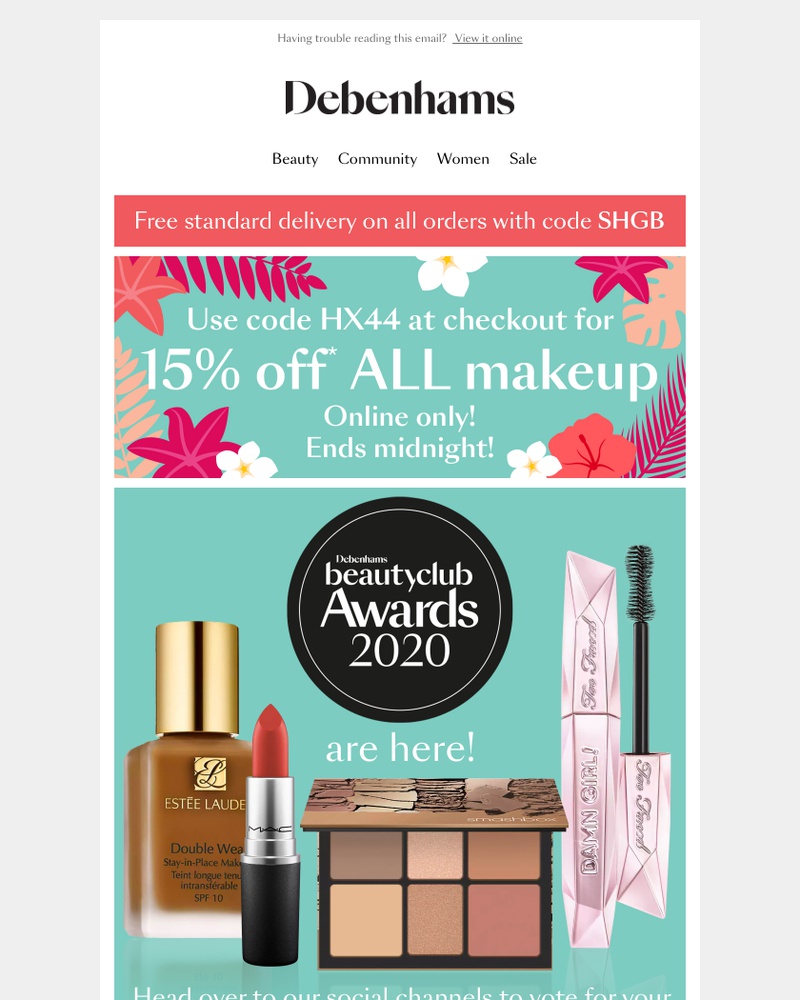The image size is (800, 1000).
Task: Open the Community section link
Action: (x=377, y=159)
